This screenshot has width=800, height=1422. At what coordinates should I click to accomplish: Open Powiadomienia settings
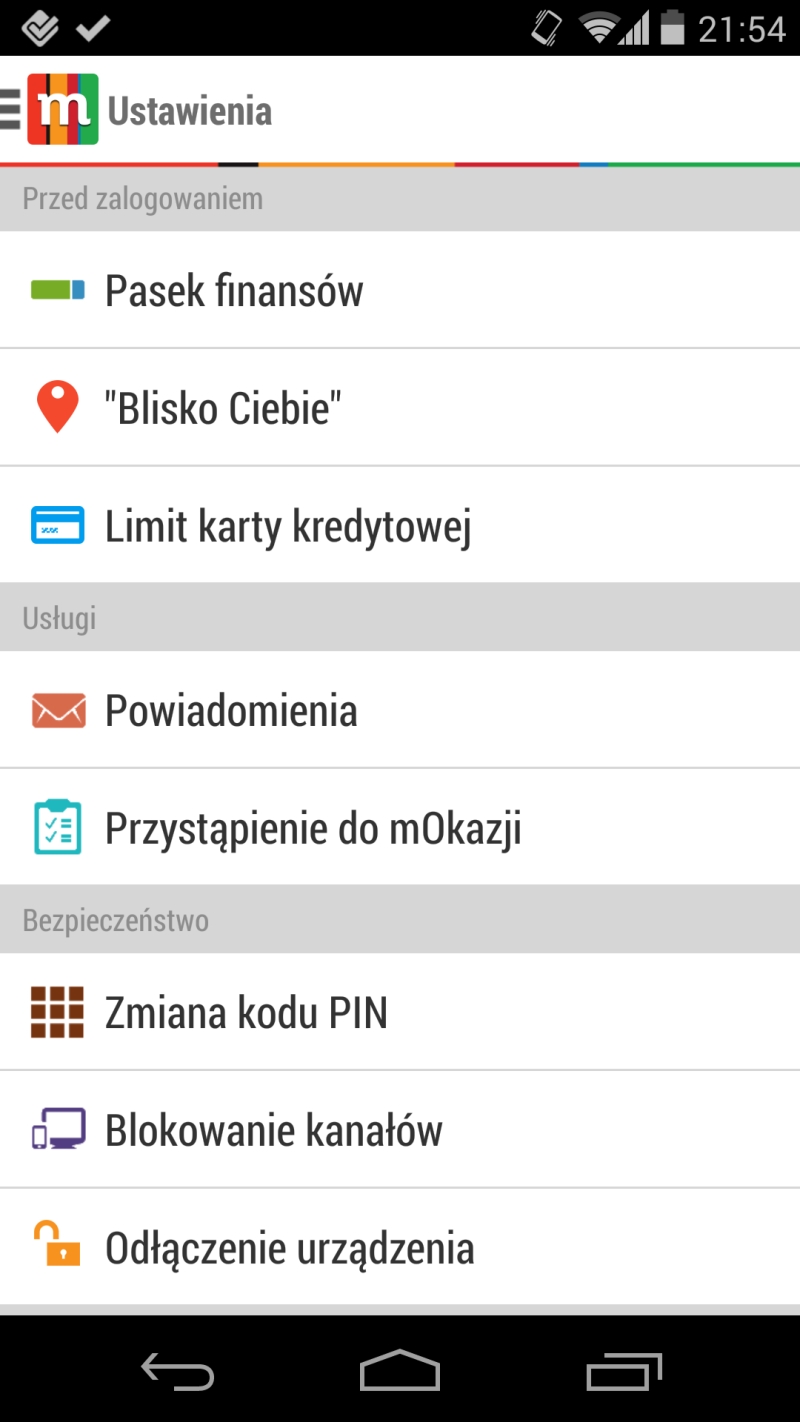tap(400, 711)
